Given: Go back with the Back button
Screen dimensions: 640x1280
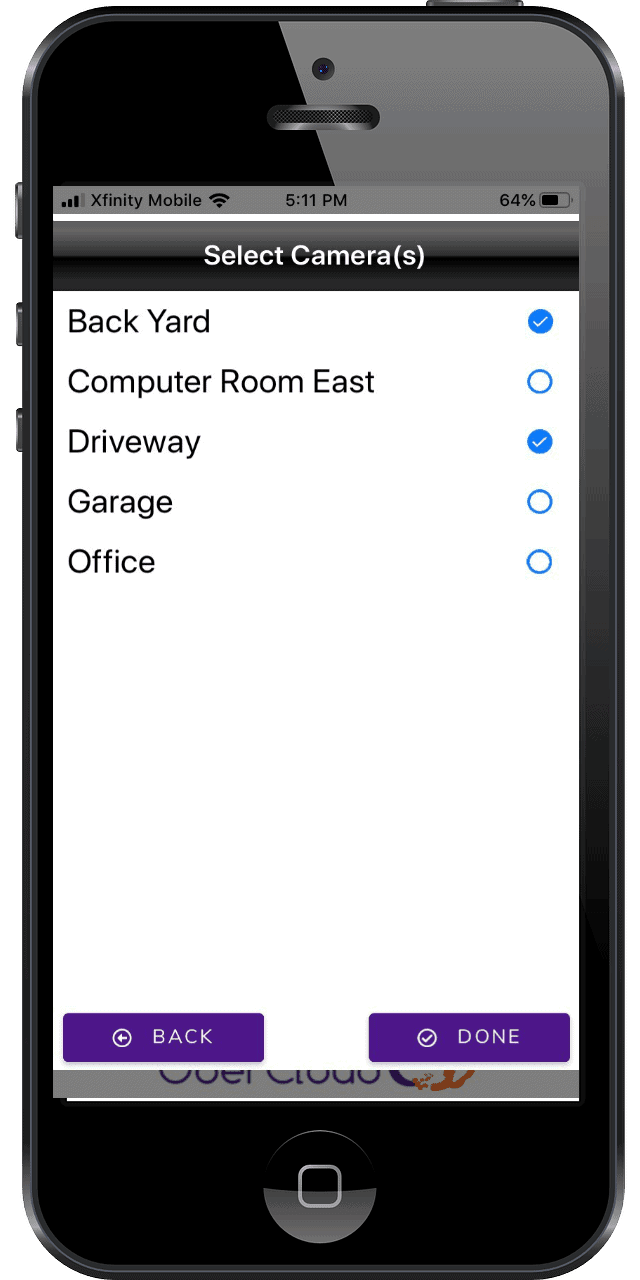Looking at the screenshot, I should click(163, 1037).
